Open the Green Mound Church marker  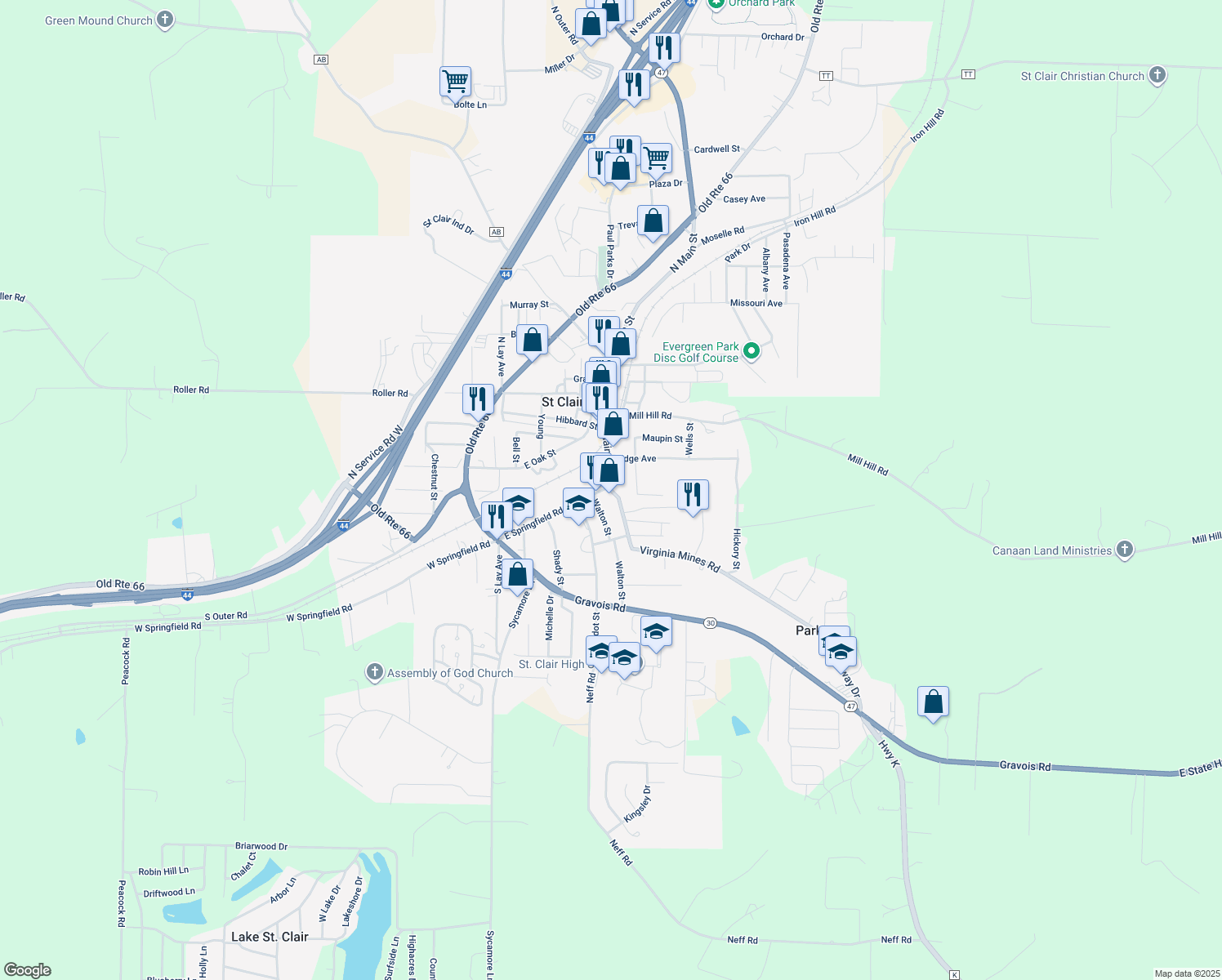(165, 20)
